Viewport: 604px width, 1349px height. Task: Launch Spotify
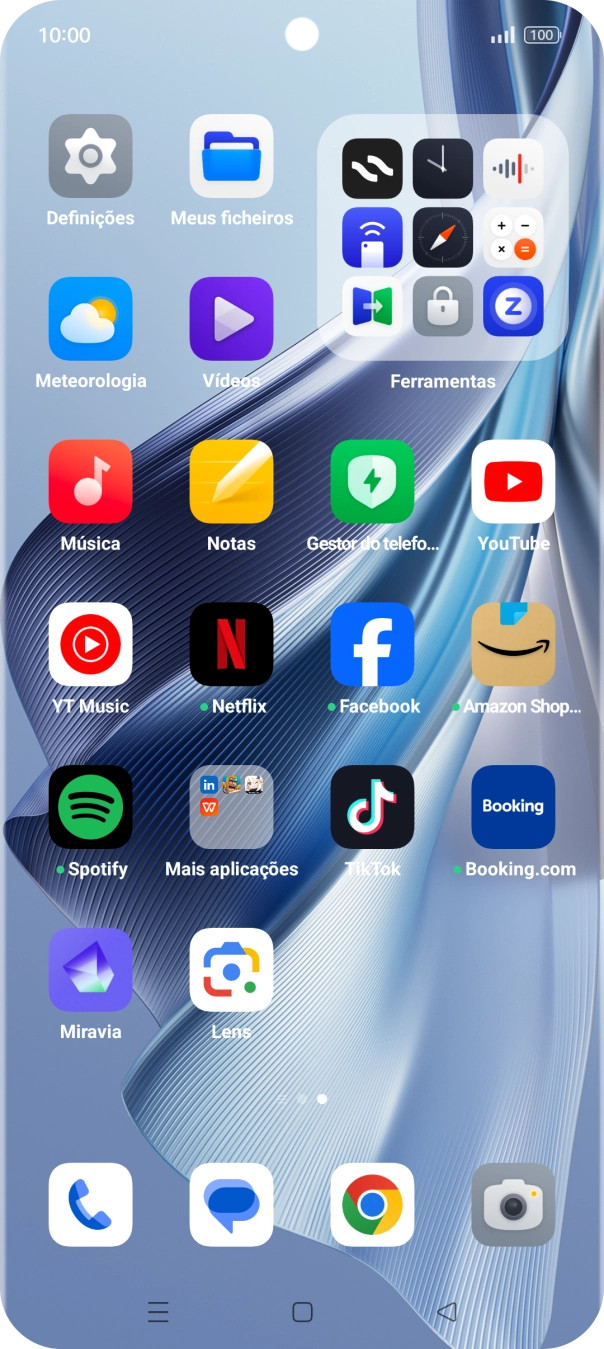(90, 808)
